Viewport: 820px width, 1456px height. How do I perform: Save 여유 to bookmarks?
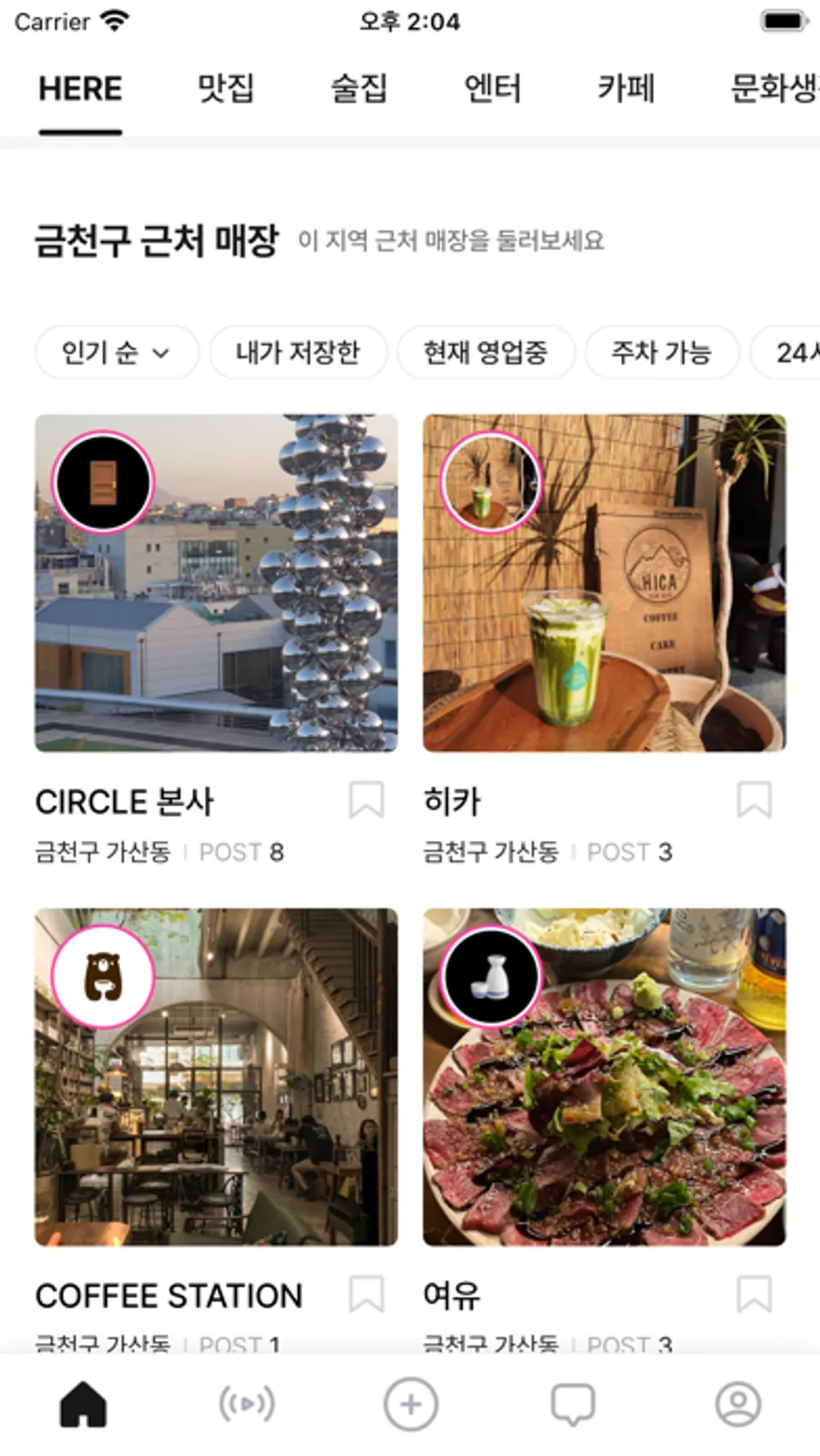coord(754,1294)
